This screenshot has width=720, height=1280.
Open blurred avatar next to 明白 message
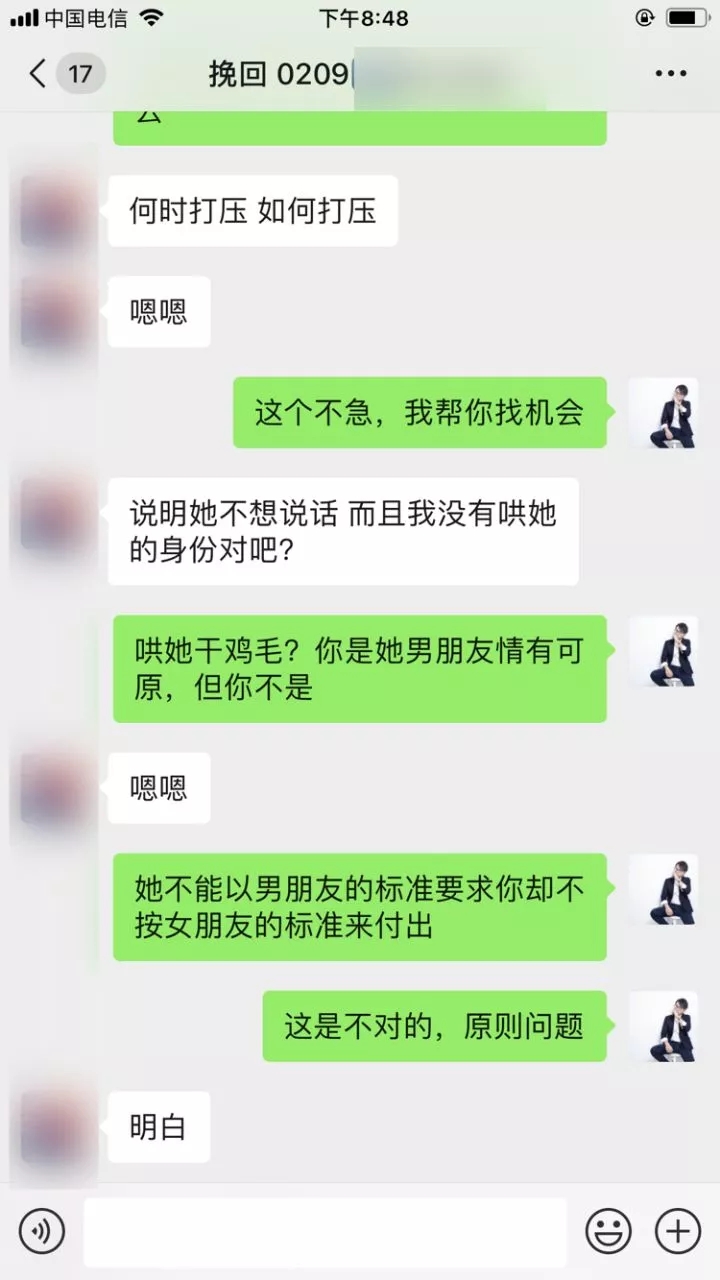point(55,1127)
